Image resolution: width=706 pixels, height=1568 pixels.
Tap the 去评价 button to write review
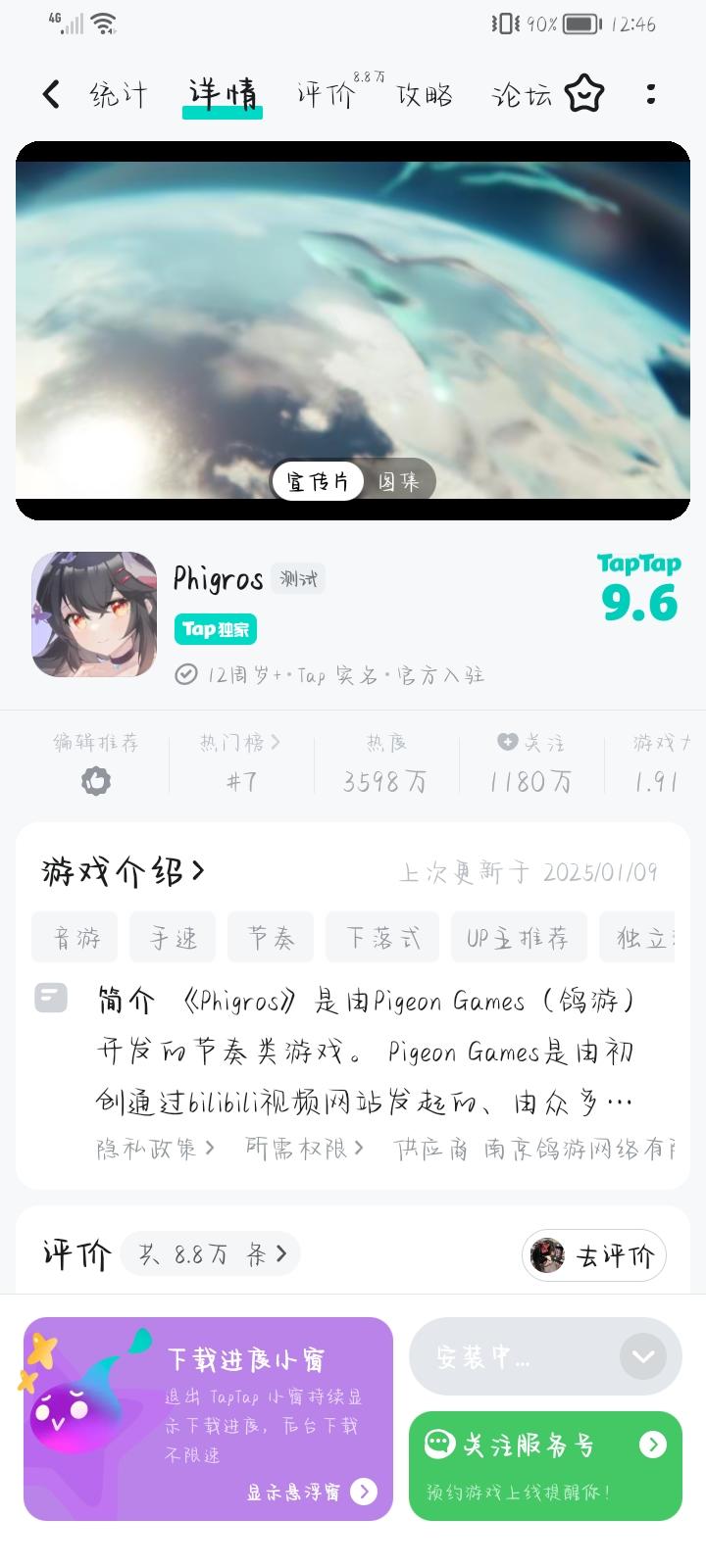pos(593,1254)
